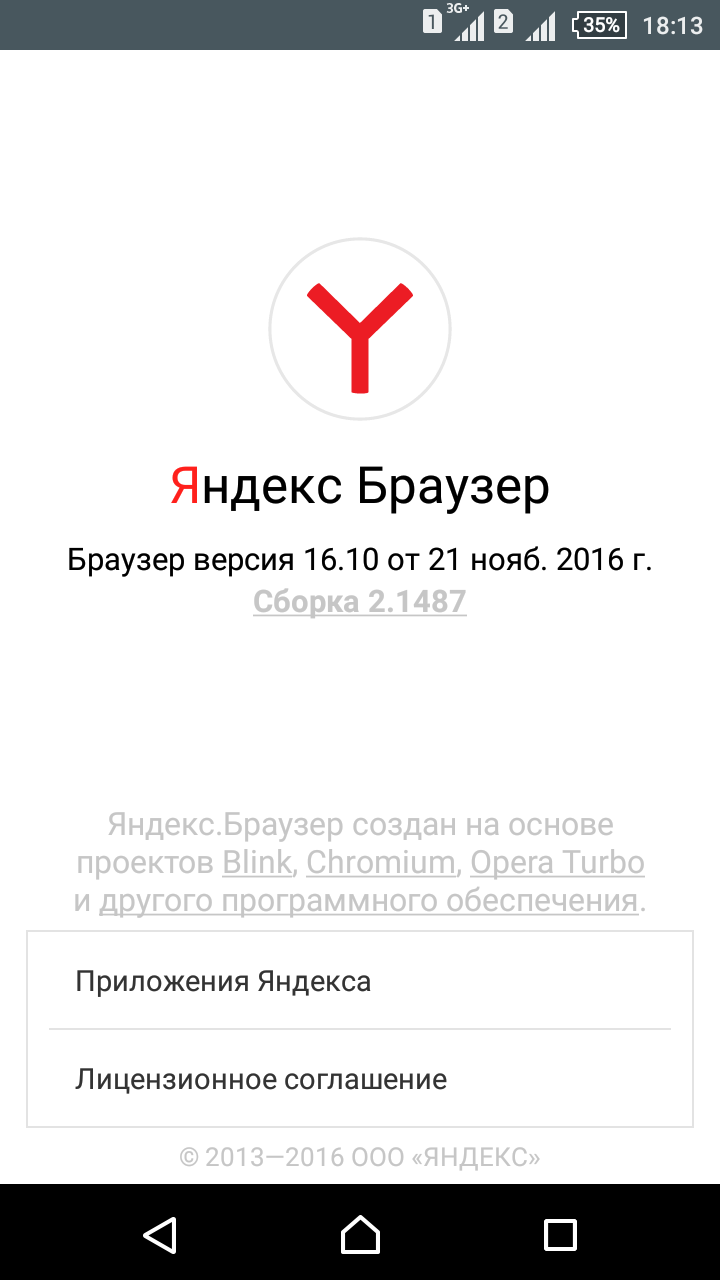Image resolution: width=720 pixels, height=1280 pixels.
Task: Open Лицензионное соглашение row
Action: point(360,1079)
